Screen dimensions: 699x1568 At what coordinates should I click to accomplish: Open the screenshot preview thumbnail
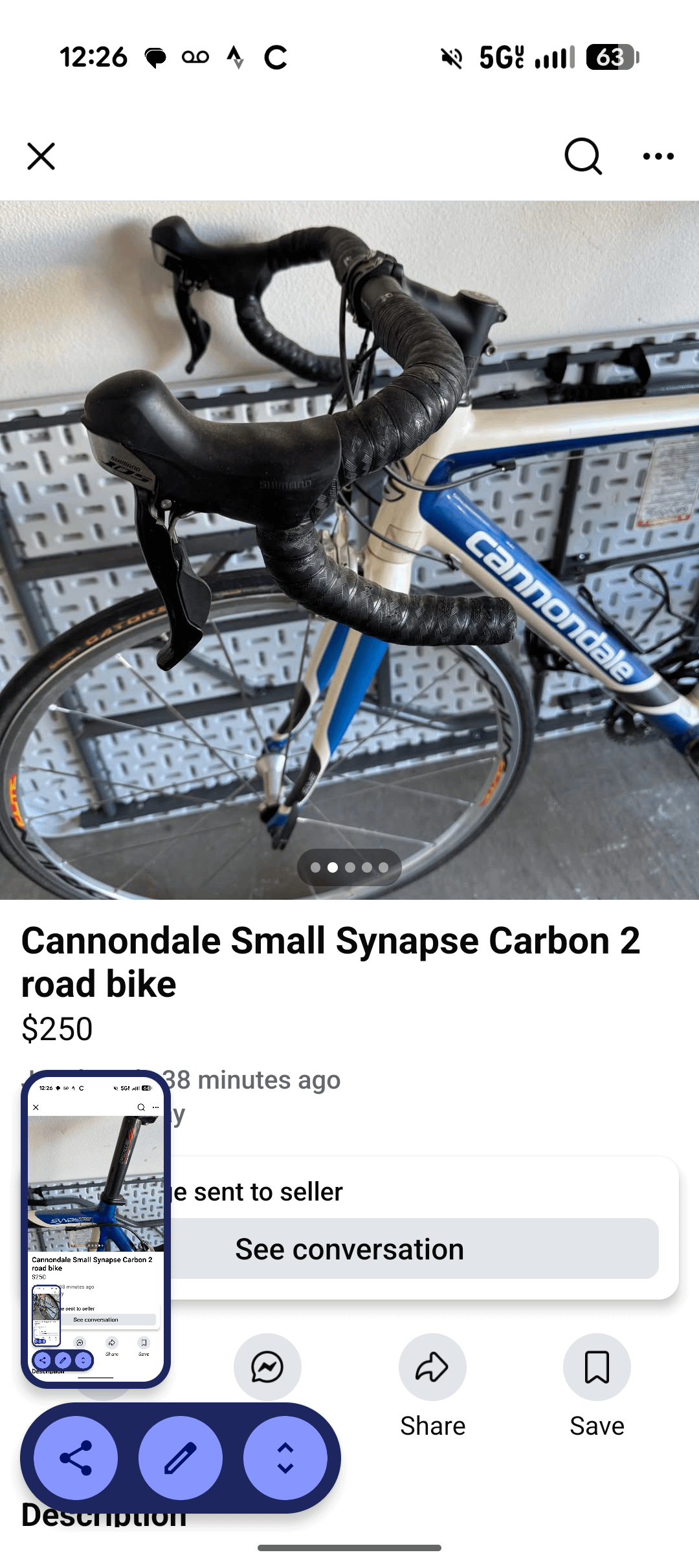(x=96, y=1229)
